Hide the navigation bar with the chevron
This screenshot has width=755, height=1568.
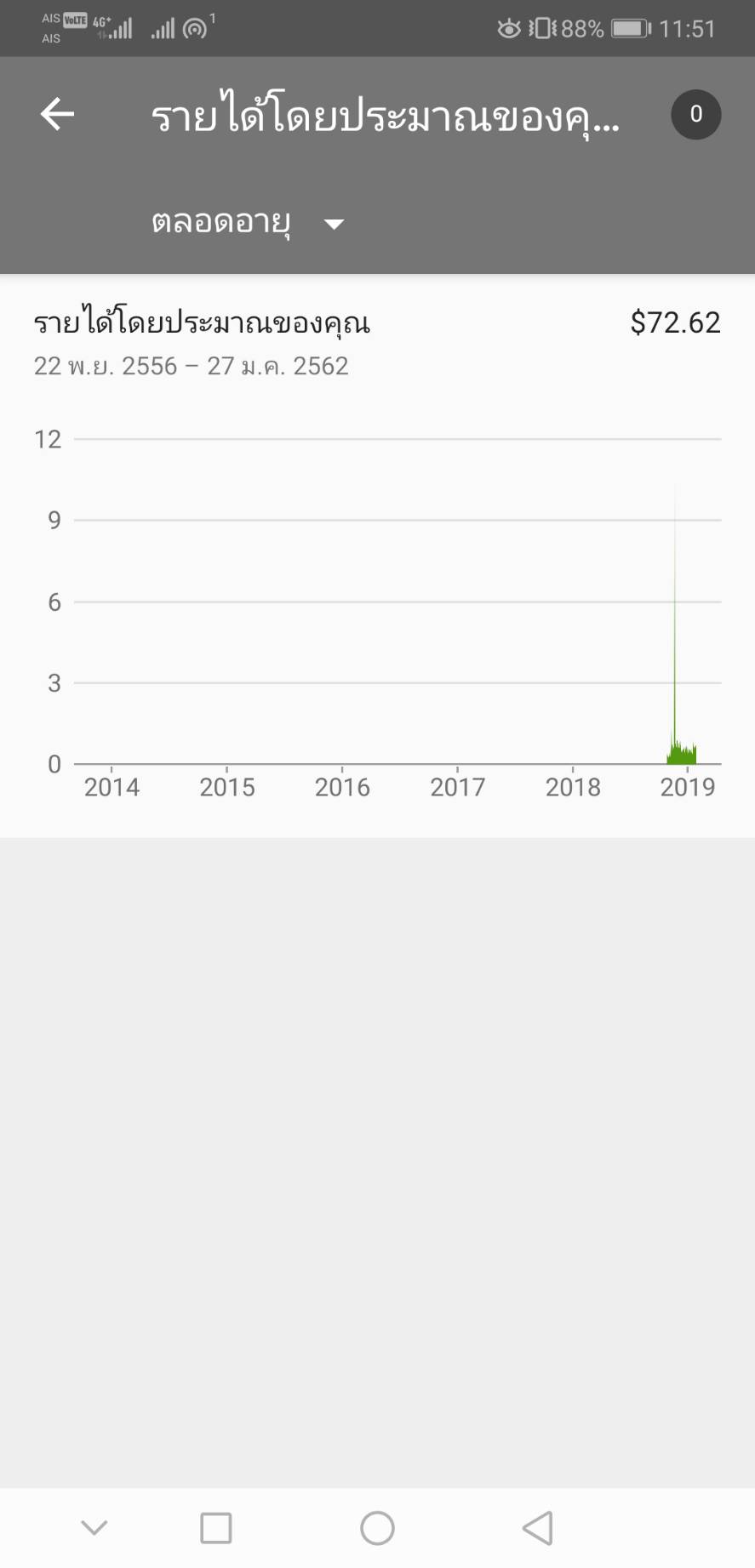94,1527
